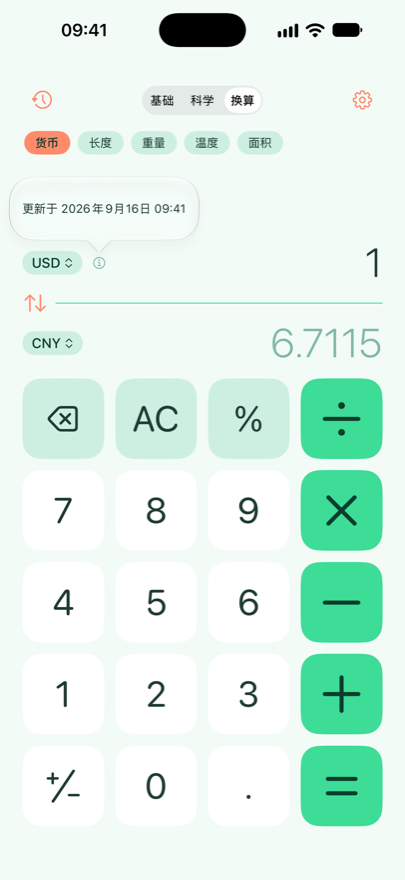Choose the 面积 conversion chip
This screenshot has width=405, height=880.
pyautogui.click(x=260, y=143)
